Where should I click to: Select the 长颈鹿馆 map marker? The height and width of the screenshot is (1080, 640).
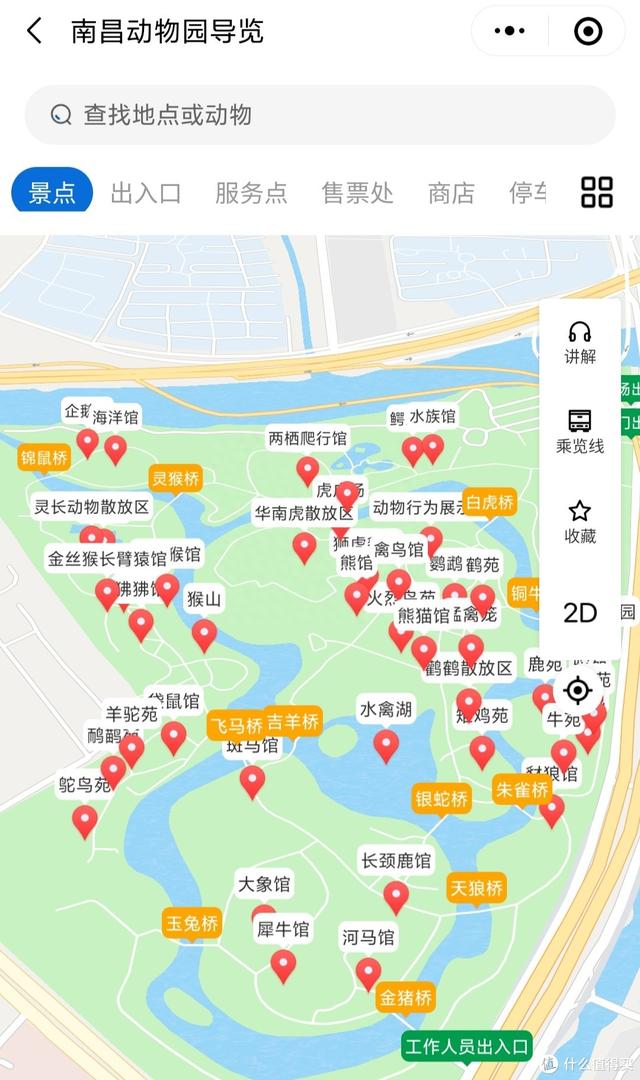click(x=396, y=898)
